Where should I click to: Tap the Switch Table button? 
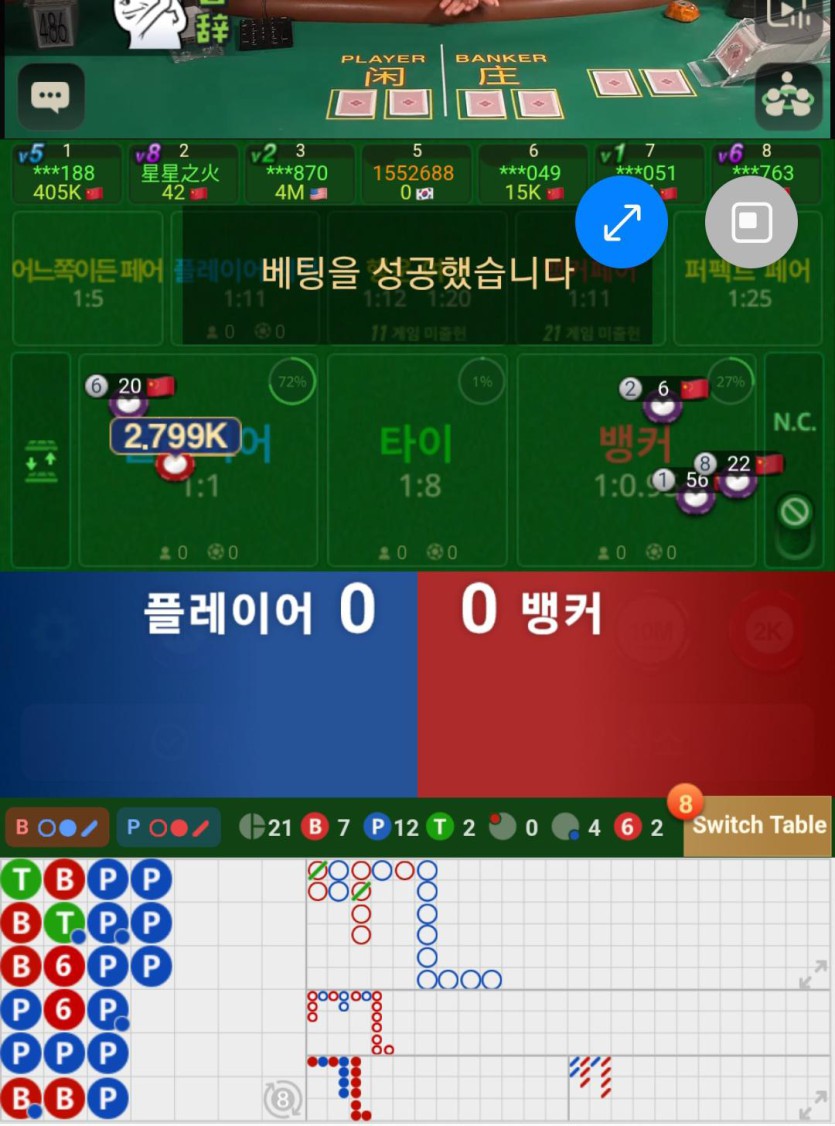tap(758, 826)
